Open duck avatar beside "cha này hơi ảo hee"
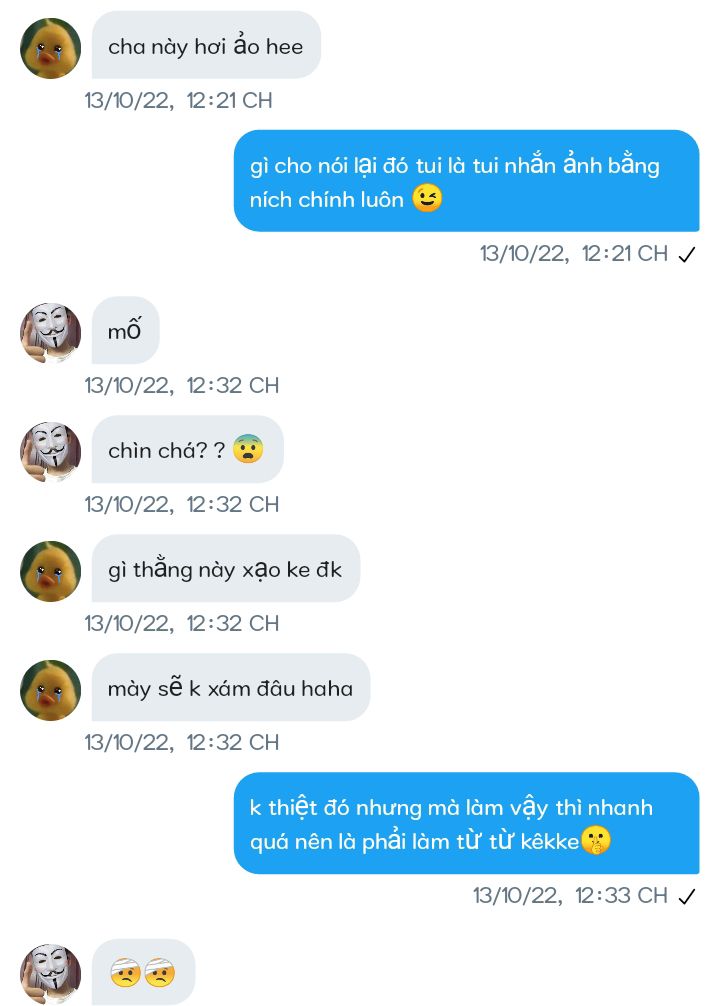This screenshot has width=720, height=1006. click(50, 48)
